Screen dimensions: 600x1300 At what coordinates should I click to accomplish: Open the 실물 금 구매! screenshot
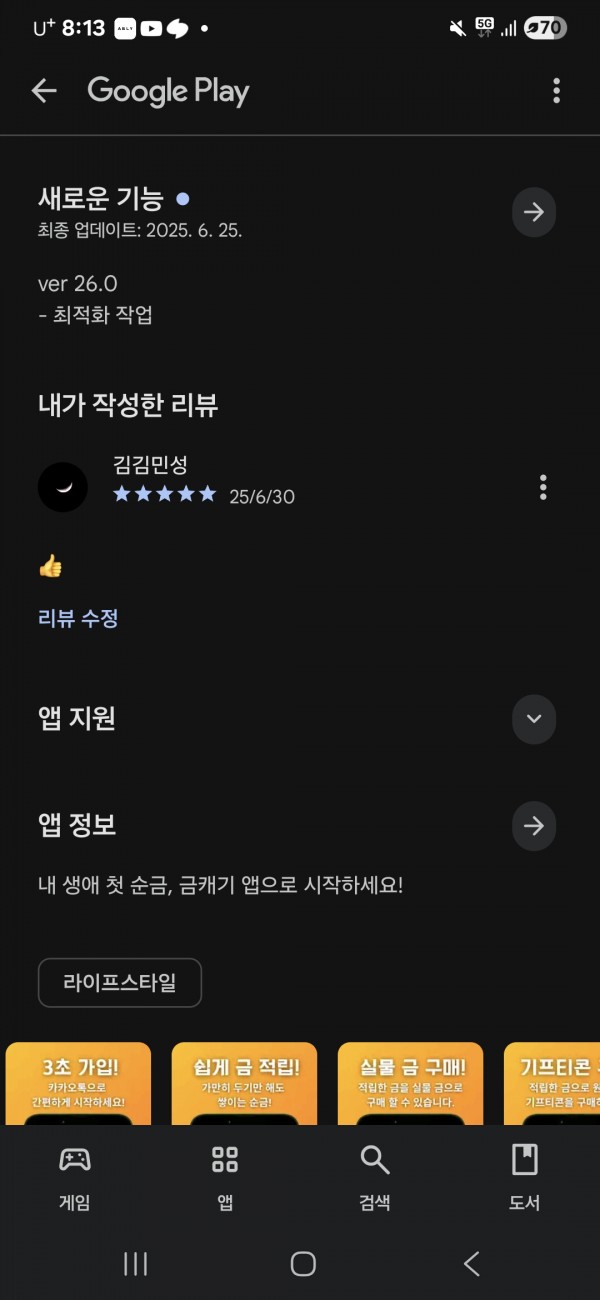coord(411,1085)
